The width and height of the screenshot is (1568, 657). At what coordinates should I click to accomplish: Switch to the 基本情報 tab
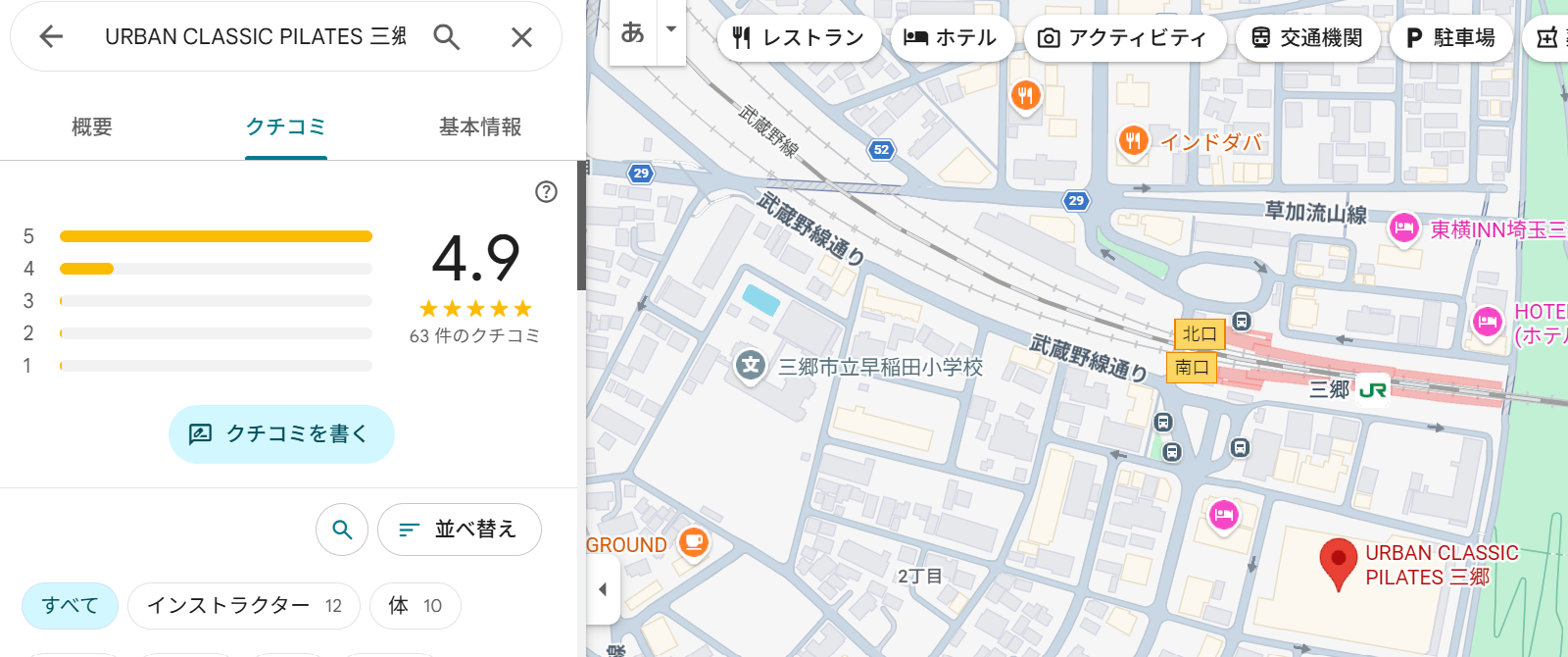pos(480,127)
